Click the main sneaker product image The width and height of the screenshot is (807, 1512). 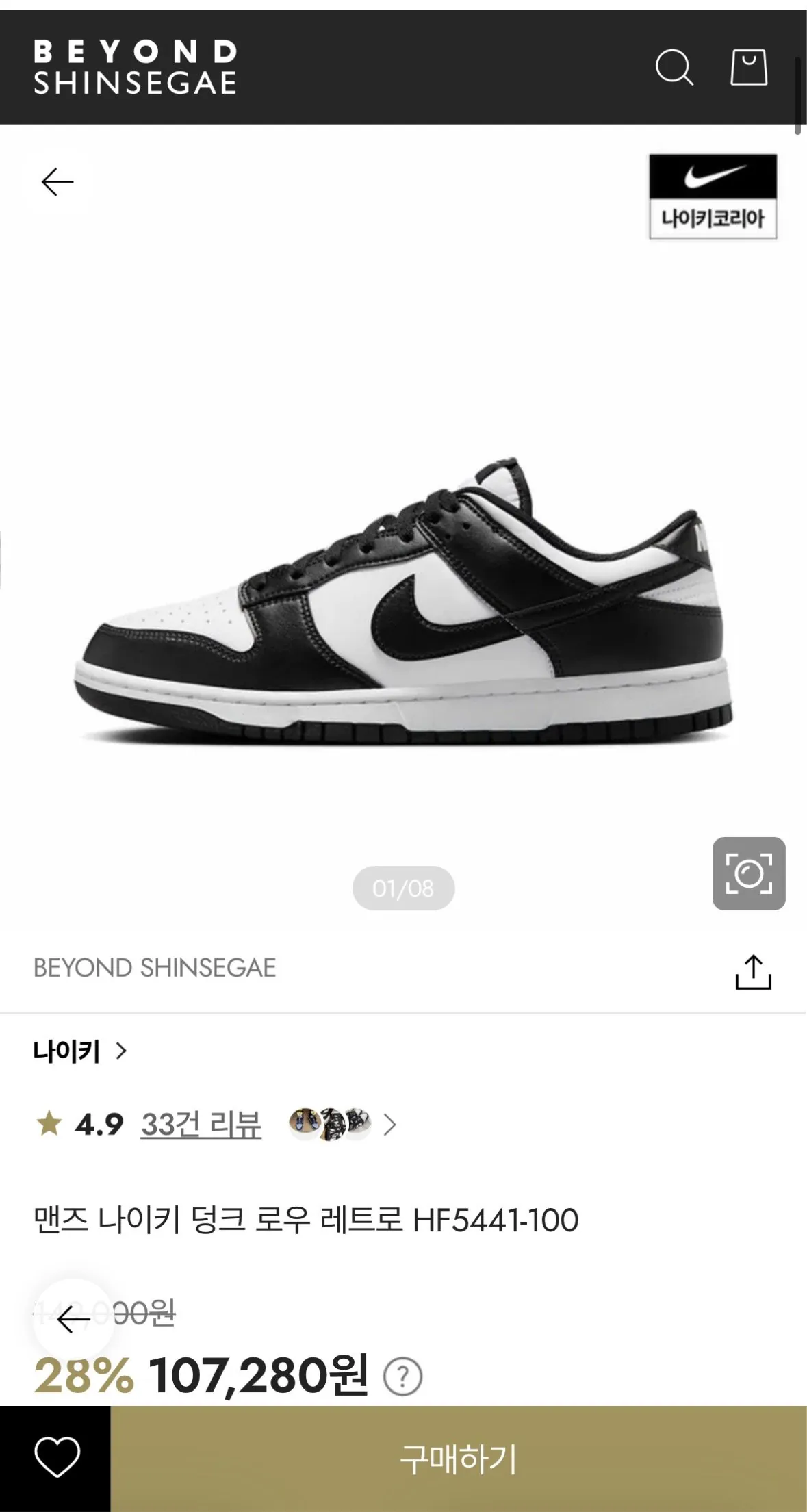(403, 602)
